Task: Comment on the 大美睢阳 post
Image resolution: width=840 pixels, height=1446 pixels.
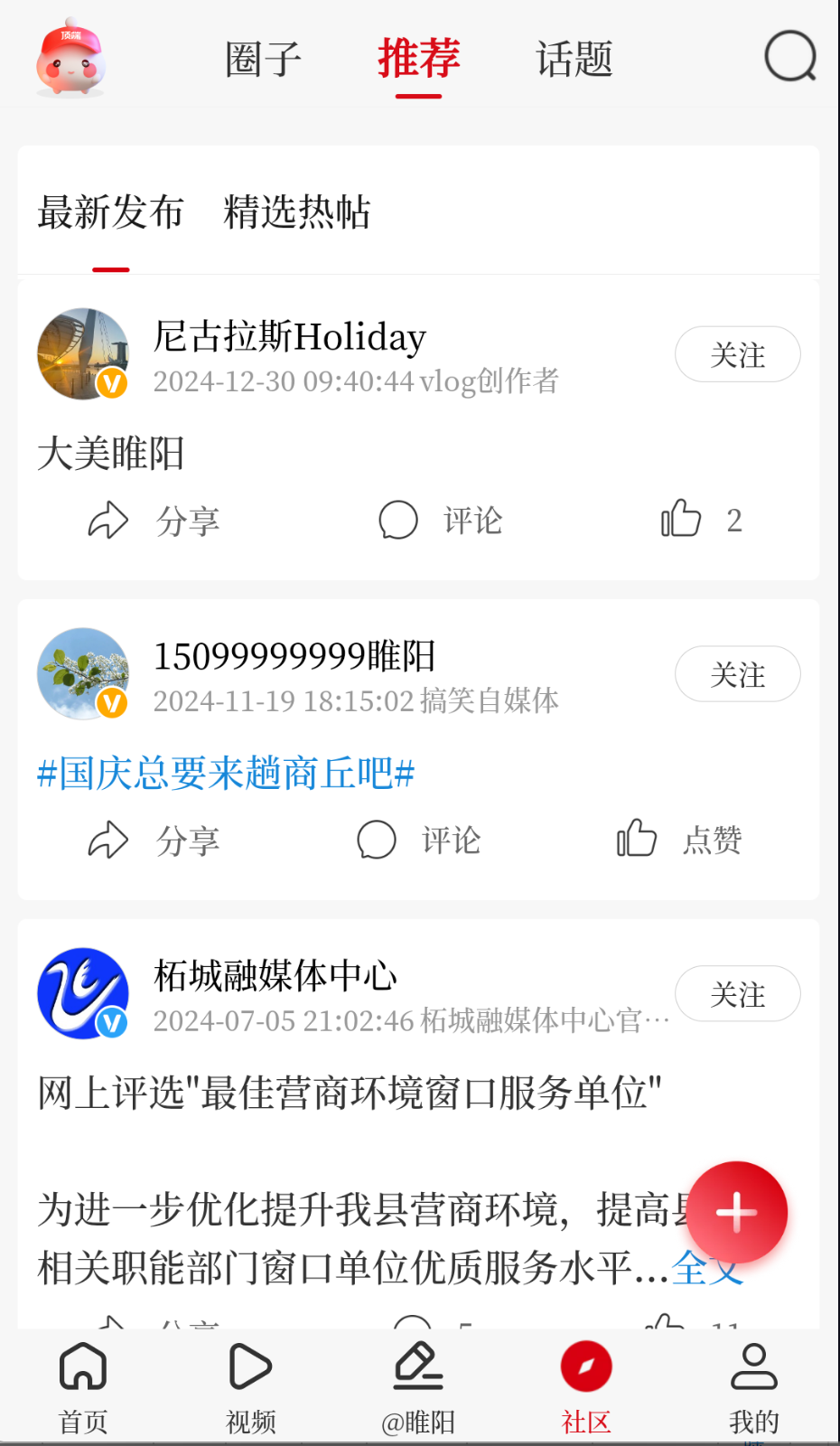Action: pos(441,521)
